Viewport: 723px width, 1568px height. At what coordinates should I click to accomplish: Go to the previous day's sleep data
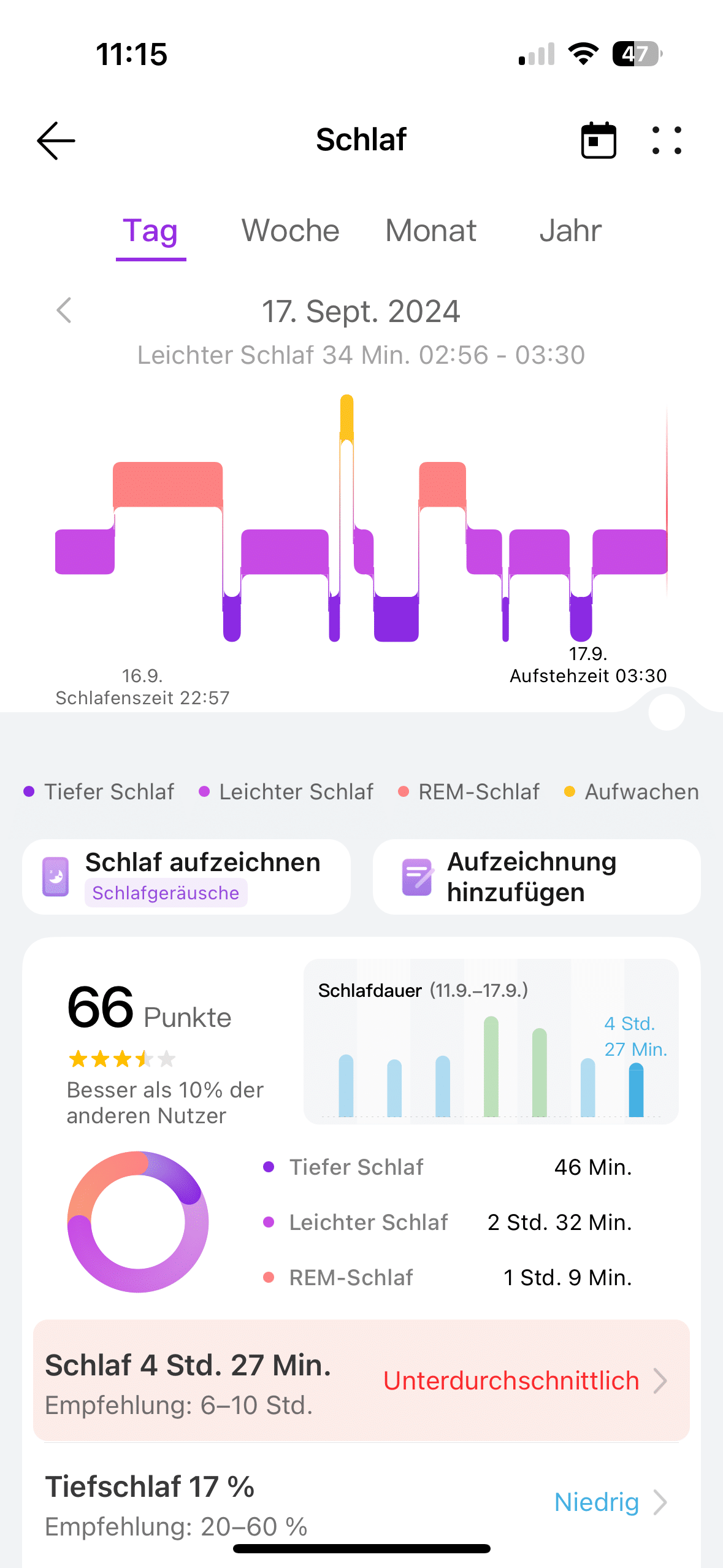[64, 310]
